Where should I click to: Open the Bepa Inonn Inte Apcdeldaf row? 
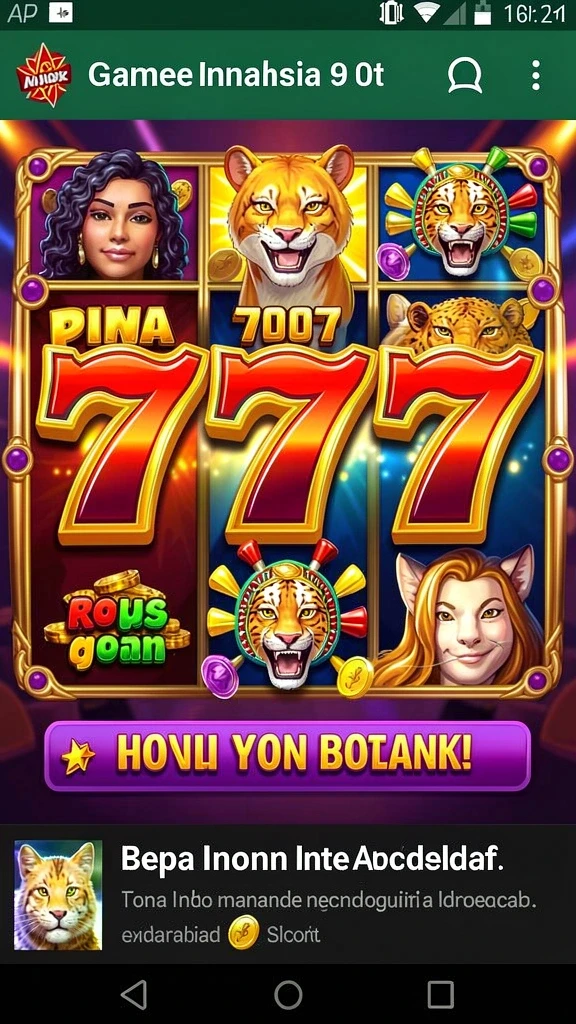288,895
